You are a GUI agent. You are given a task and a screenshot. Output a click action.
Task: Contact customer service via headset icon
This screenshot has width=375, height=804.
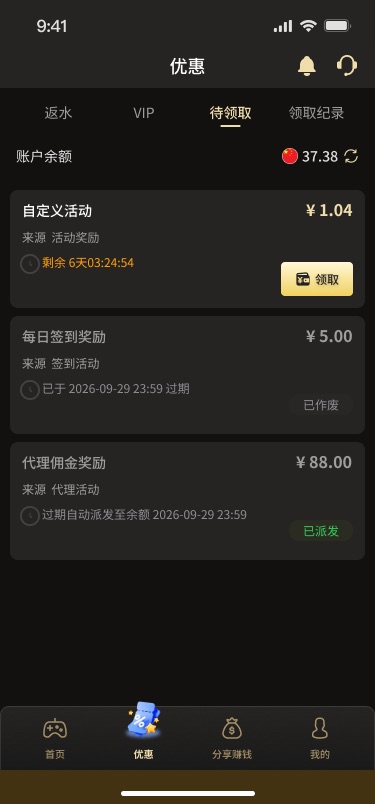(x=347, y=66)
